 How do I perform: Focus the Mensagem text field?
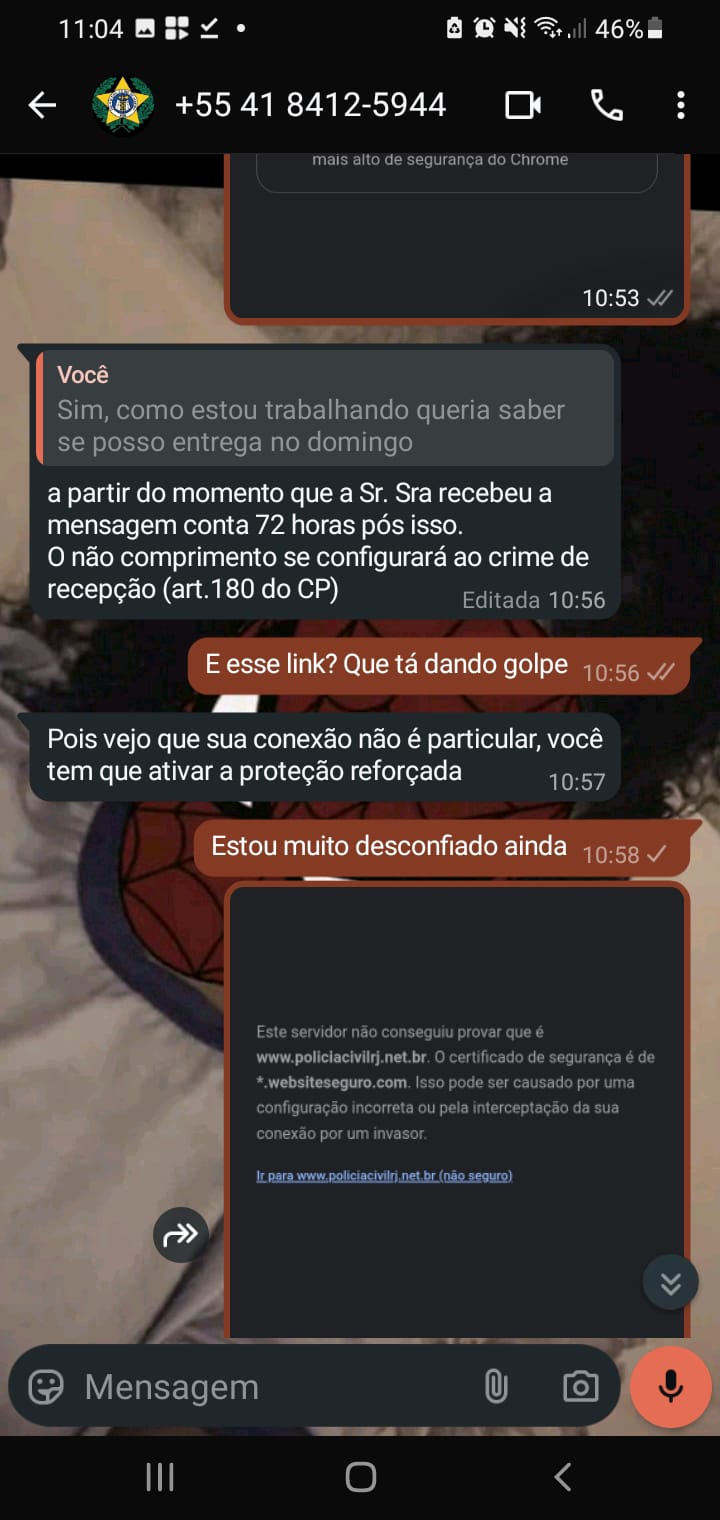tap(270, 1387)
